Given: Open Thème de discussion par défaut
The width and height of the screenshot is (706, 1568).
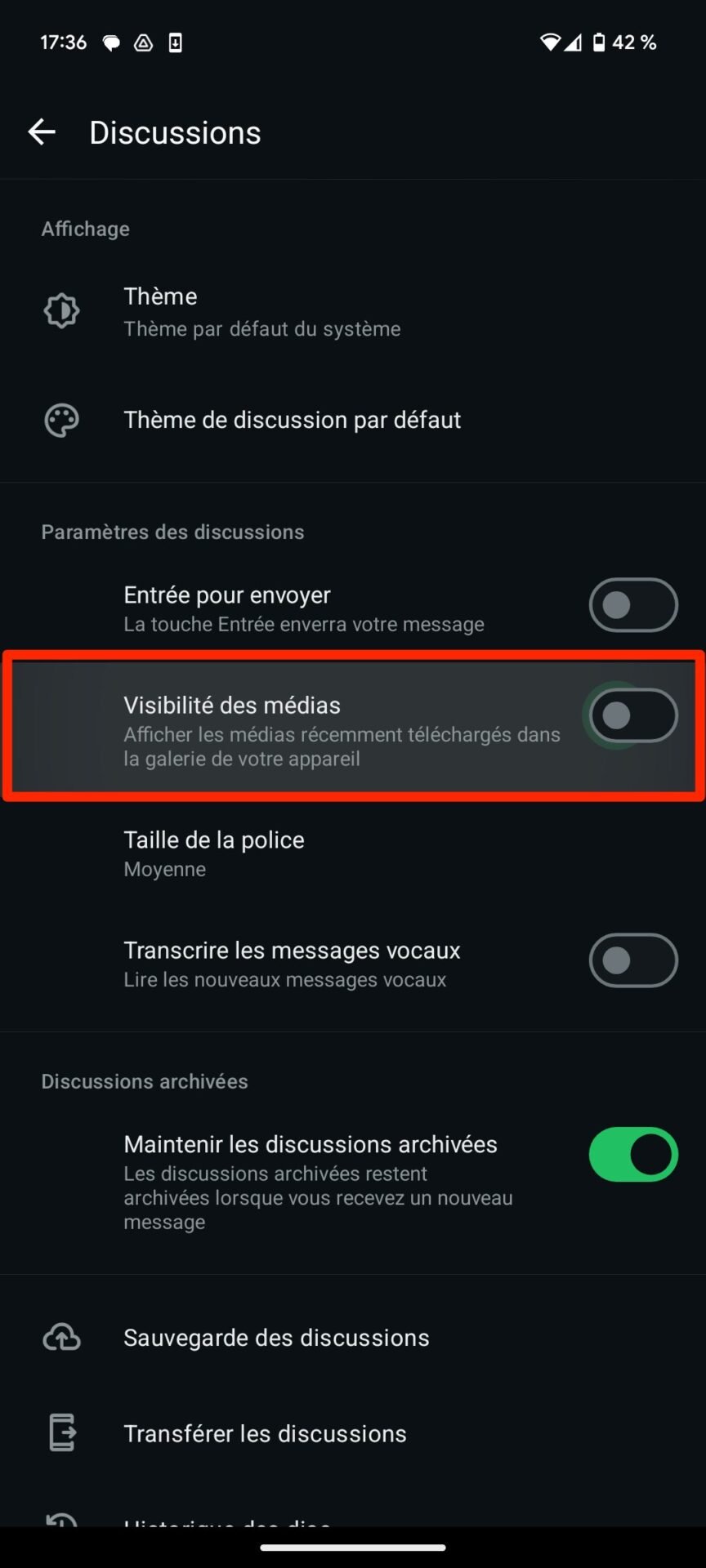Looking at the screenshot, I should 353,420.
